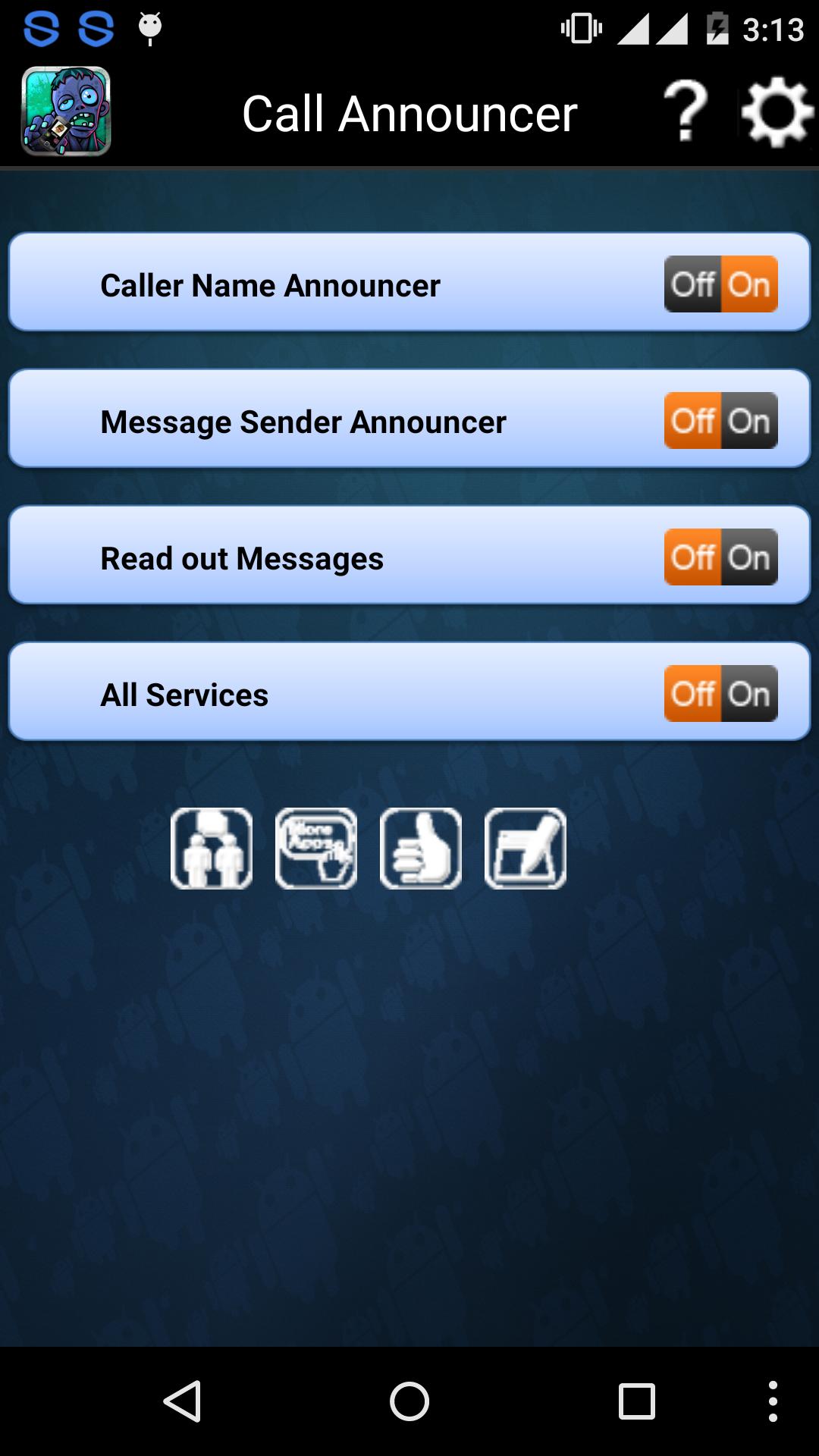819x1456 pixels.
Task: Open the More Apps icon
Action: 316,849
